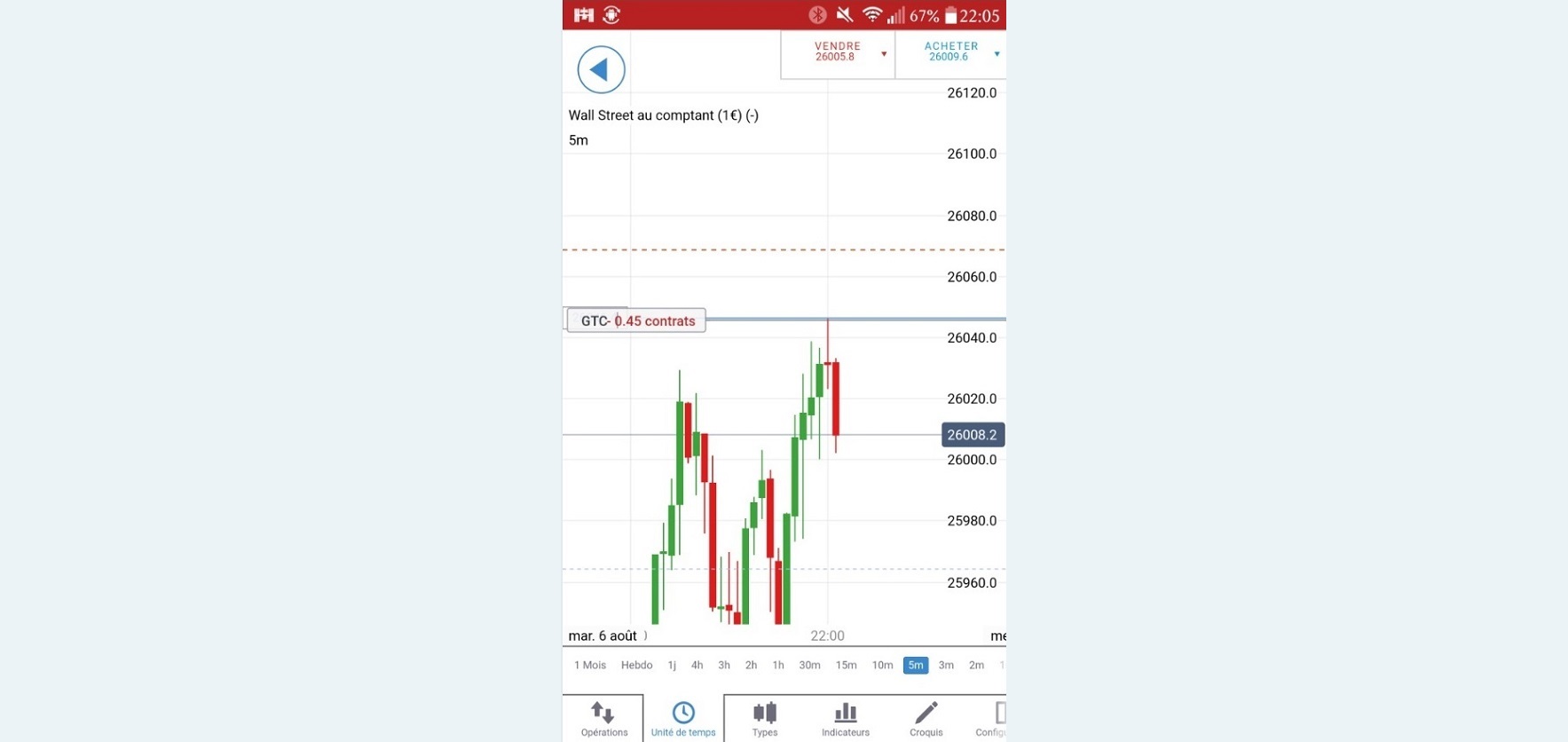
Task: Switch timeframe to 1 Mois
Action: click(x=589, y=665)
